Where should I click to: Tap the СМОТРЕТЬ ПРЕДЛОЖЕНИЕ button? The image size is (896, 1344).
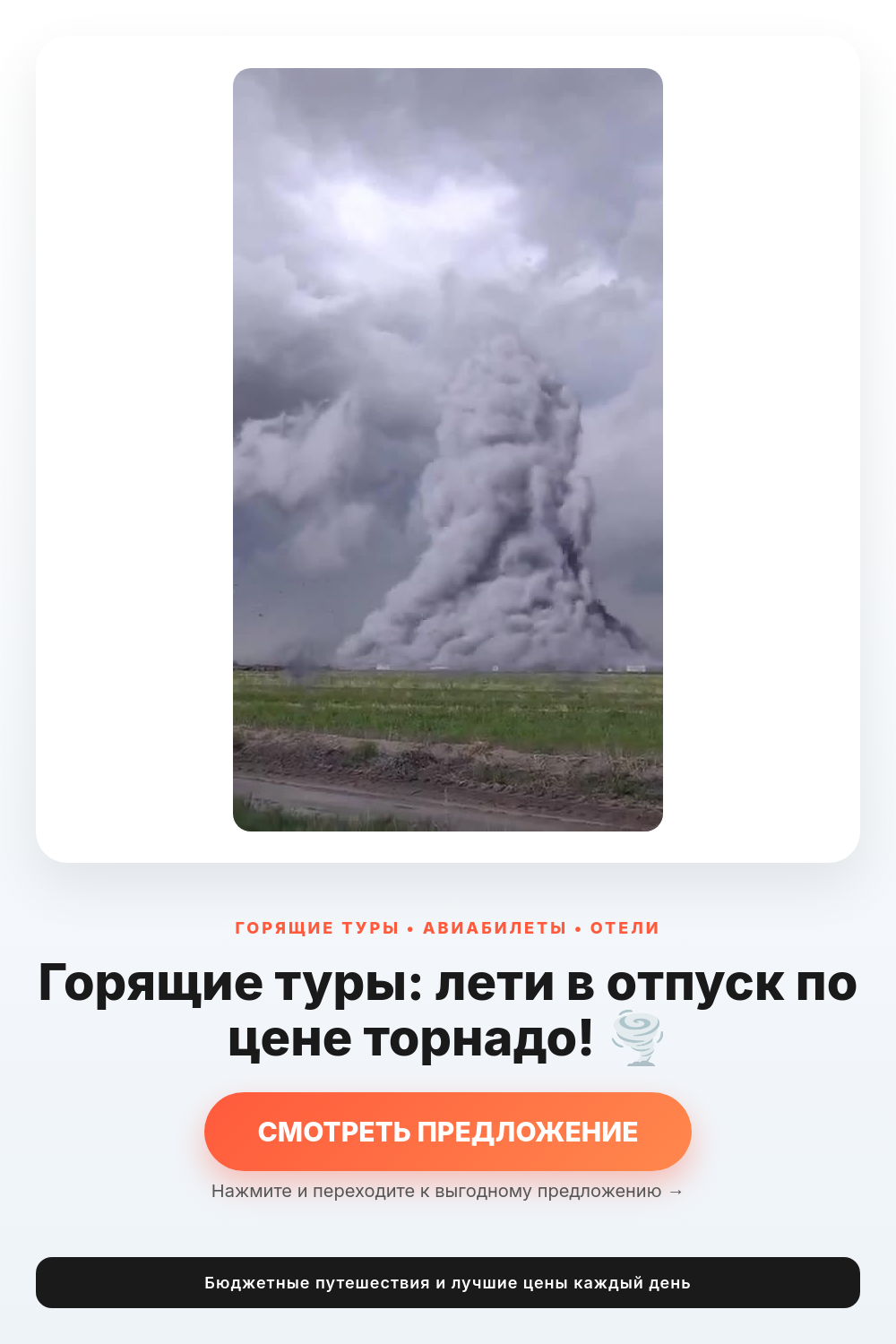(x=448, y=1132)
